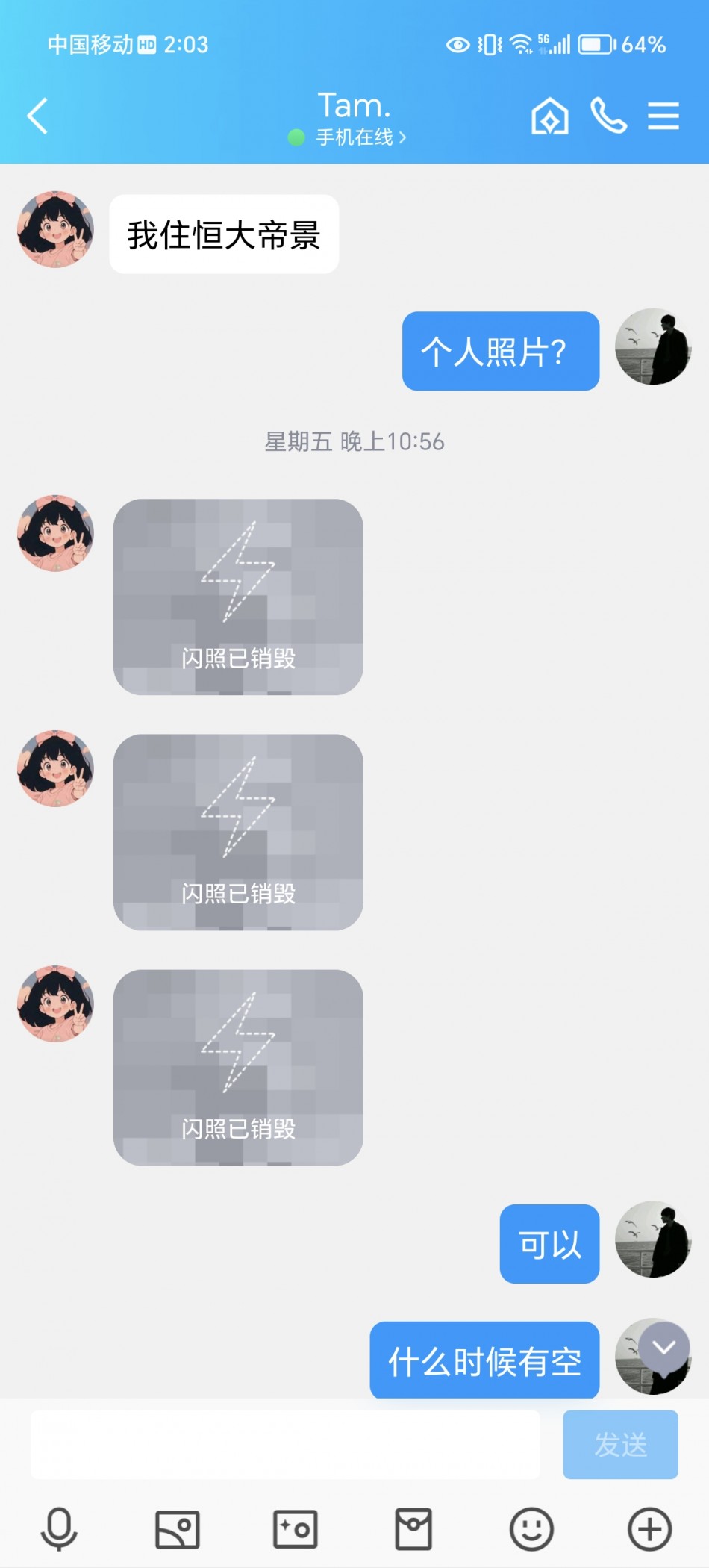Open the emoji panel
The height and width of the screenshot is (1568, 709).
[x=531, y=1528]
